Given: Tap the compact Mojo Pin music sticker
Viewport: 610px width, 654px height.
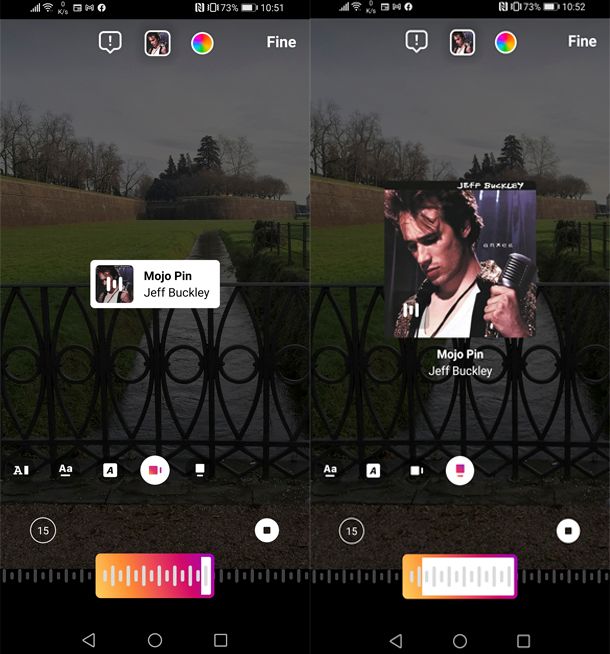Looking at the screenshot, I should pos(155,284).
